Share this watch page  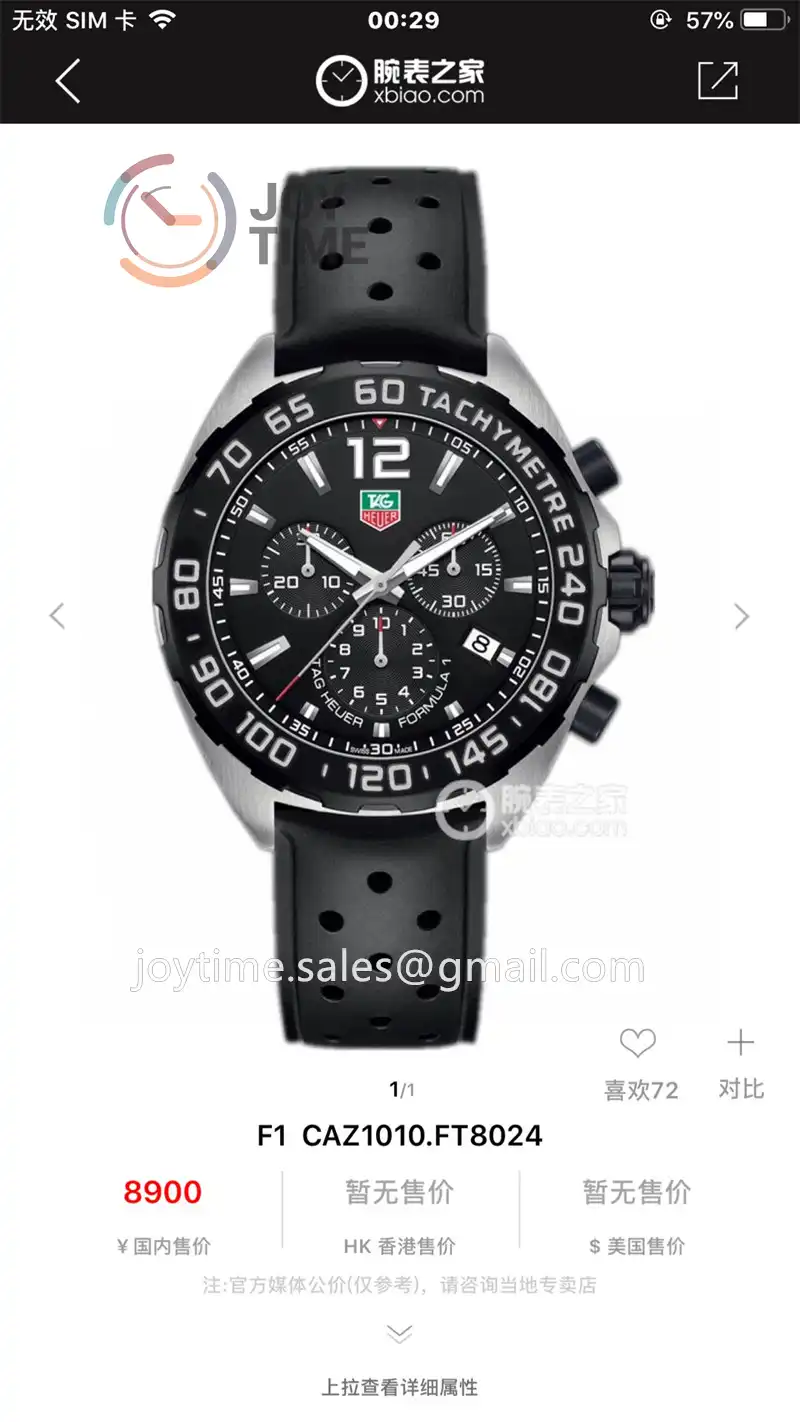pos(717,81)
